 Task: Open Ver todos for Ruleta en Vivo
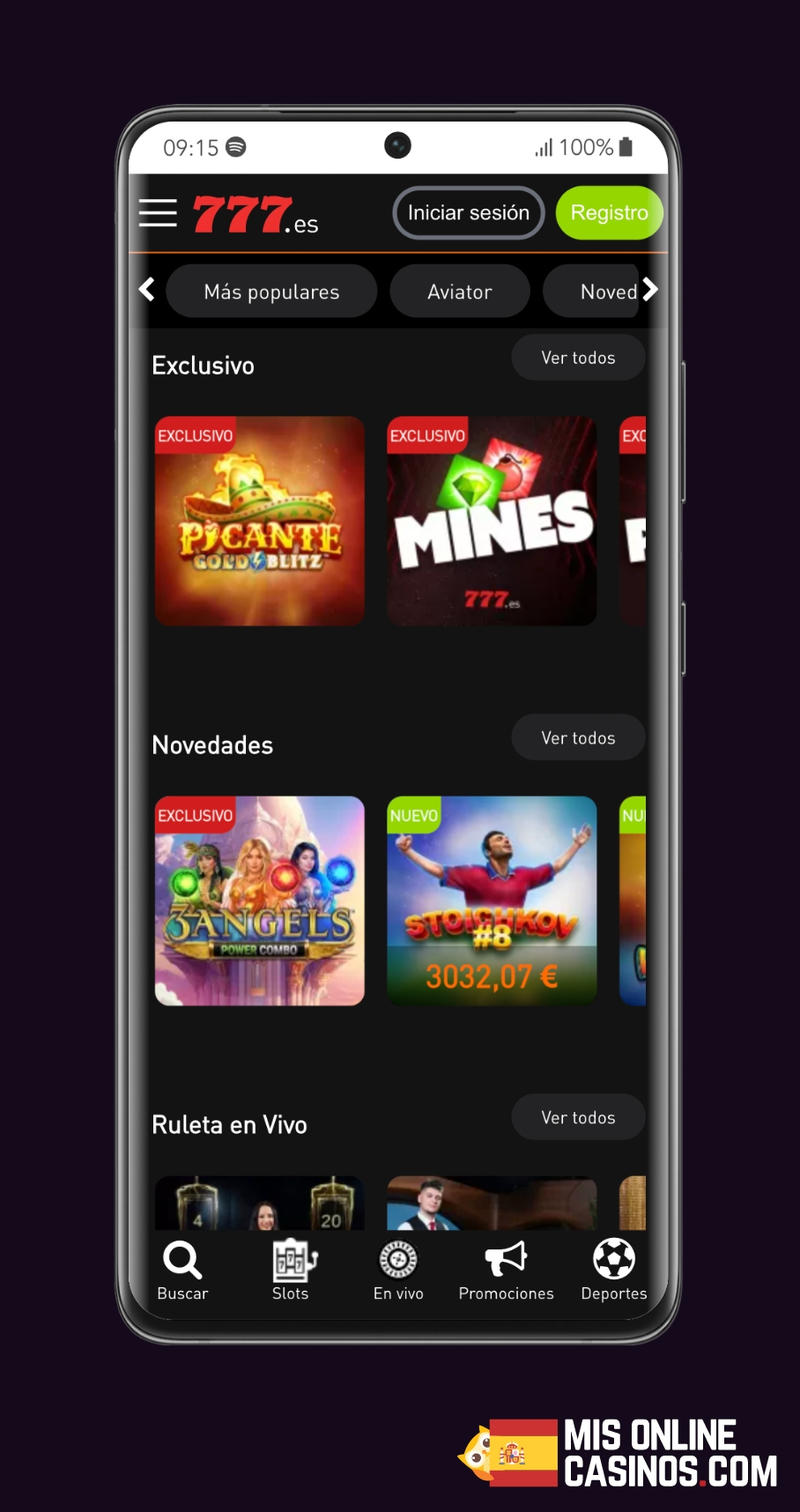[578, 1116]
